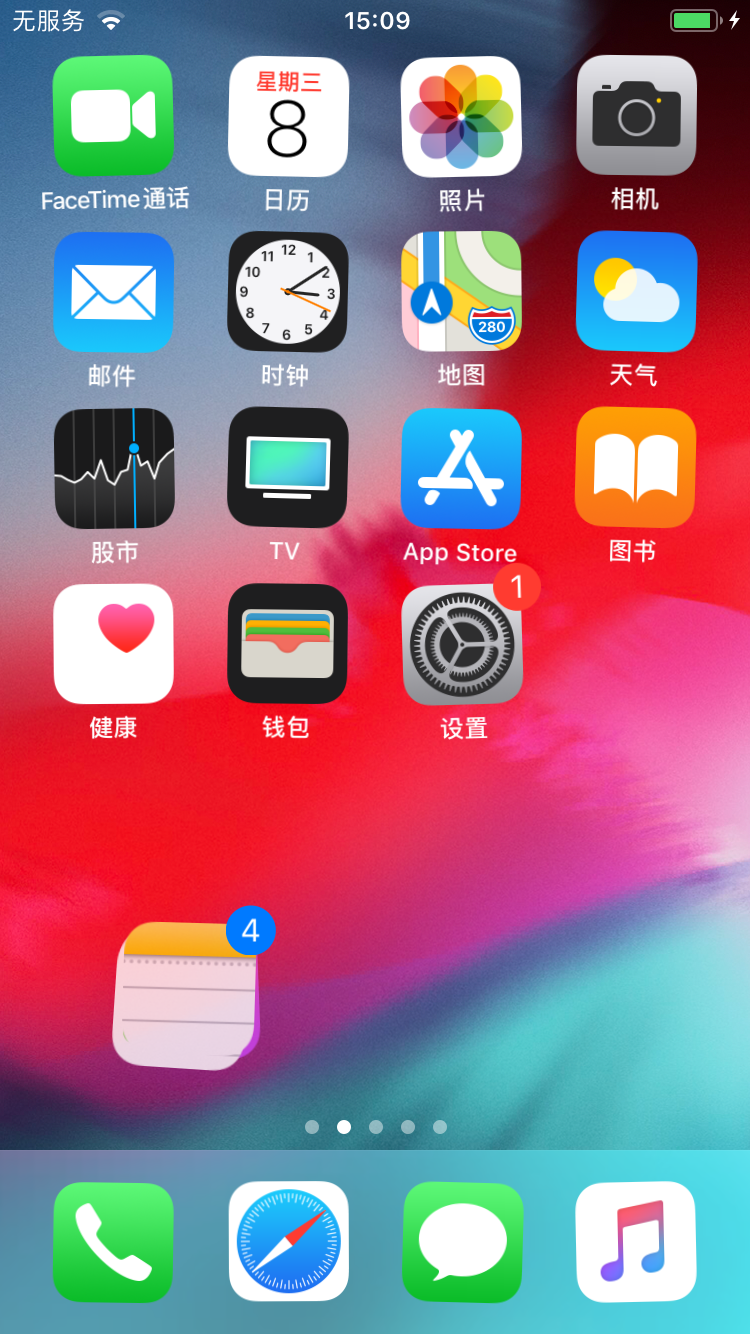750x1334 pixels.
Task: Tap the second page indicator dot
Action: point(344,1126)
